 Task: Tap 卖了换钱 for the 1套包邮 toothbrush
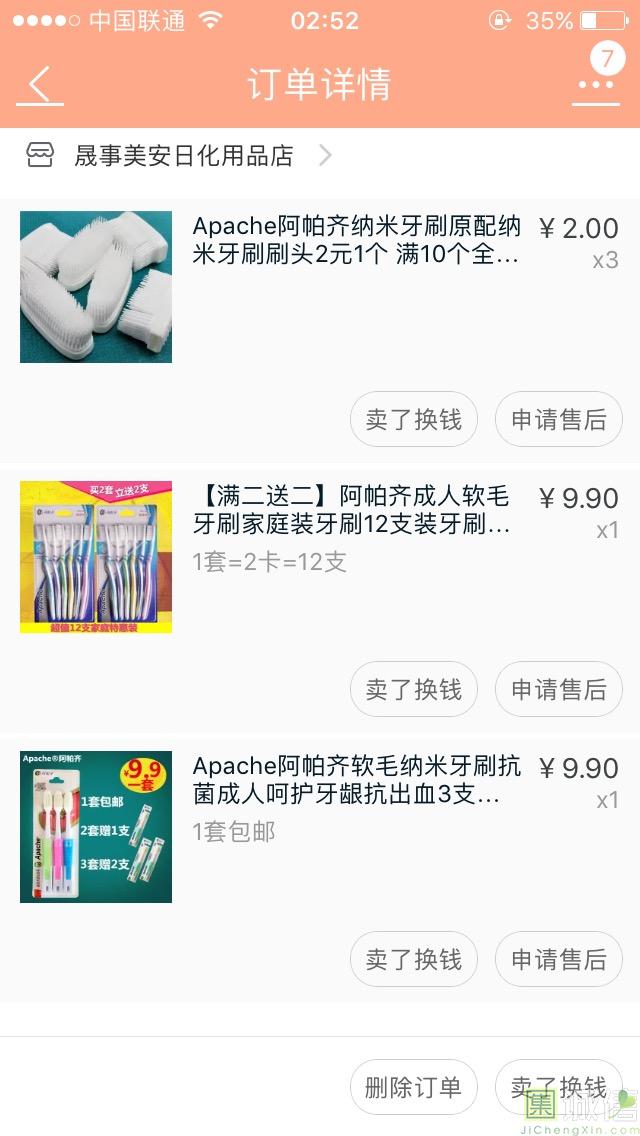pos(414,960)
